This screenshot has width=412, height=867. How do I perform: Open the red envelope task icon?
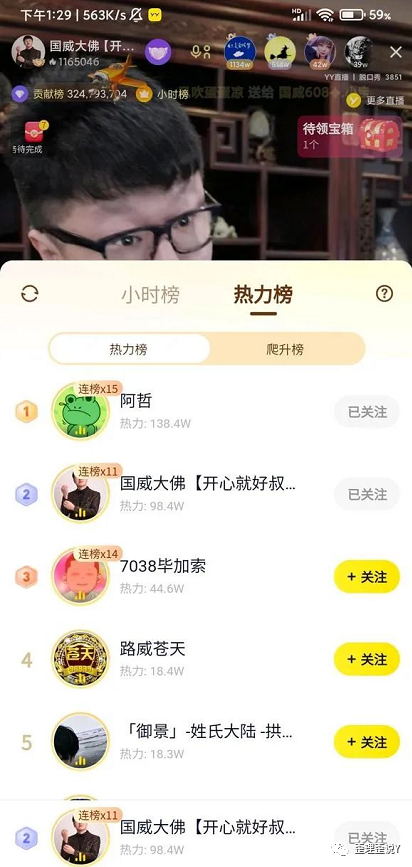pyautogui.click(x=34, y=133)
